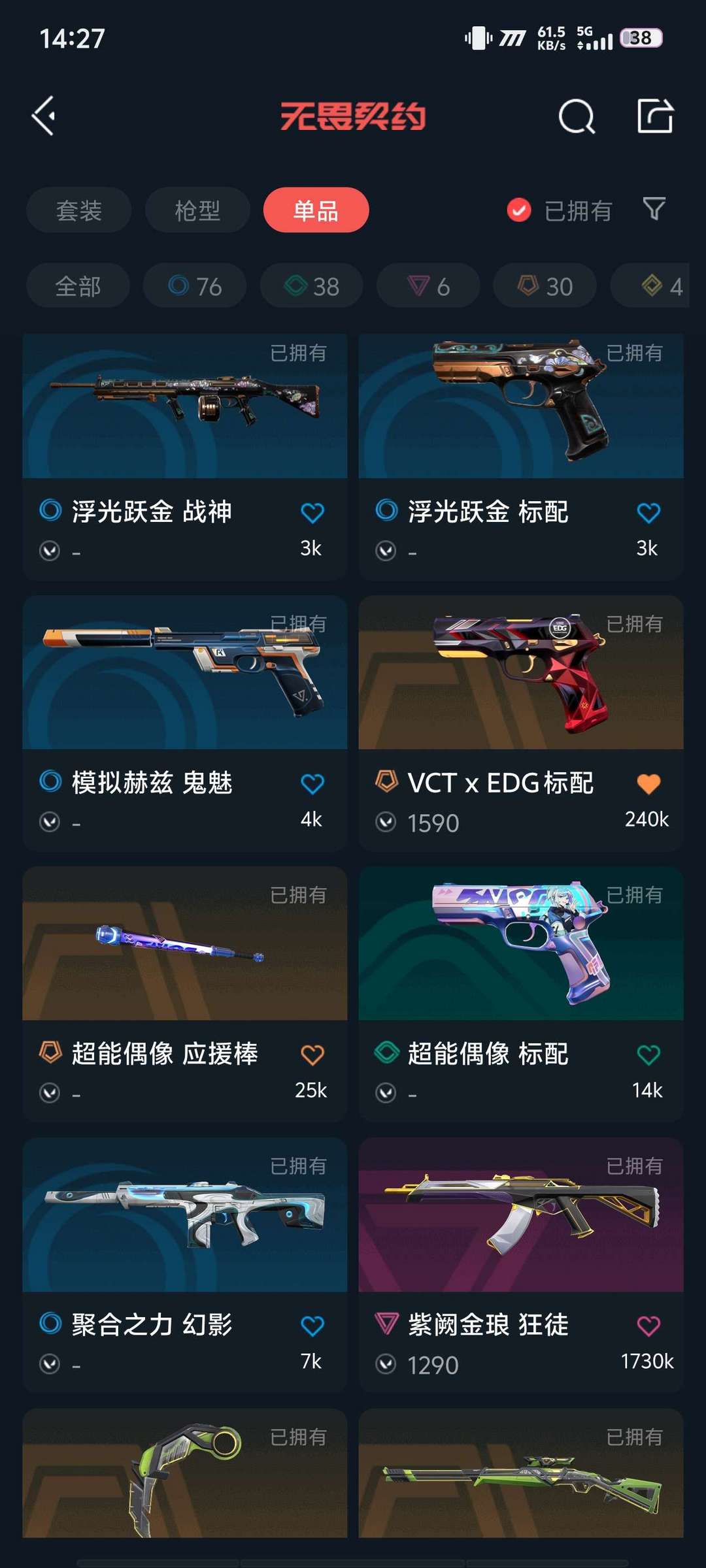Toggle the 已拥有 checkbox filter

tap(520, 210)
